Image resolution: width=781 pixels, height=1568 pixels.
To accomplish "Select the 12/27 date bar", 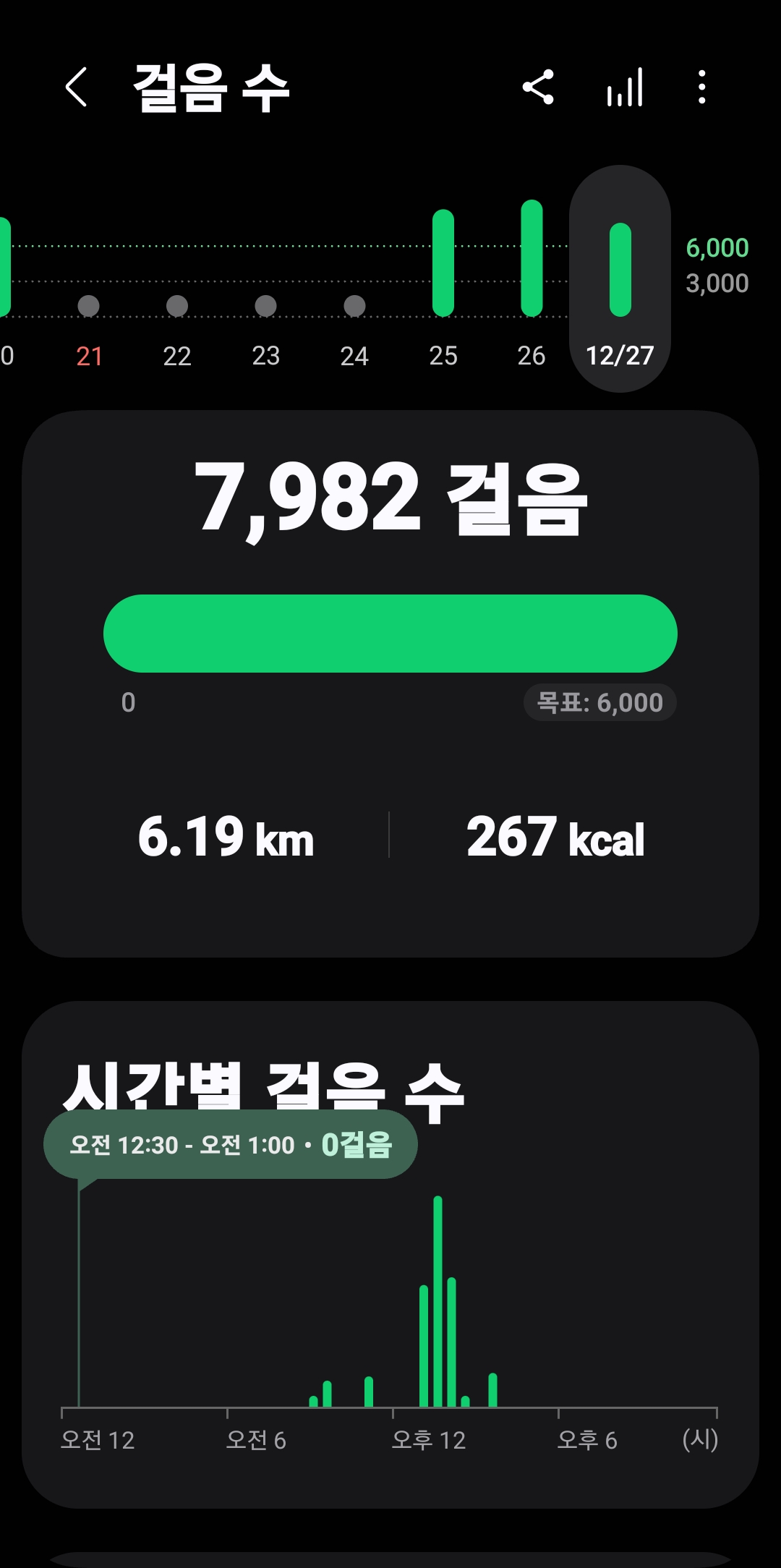I will pos(620,278).
